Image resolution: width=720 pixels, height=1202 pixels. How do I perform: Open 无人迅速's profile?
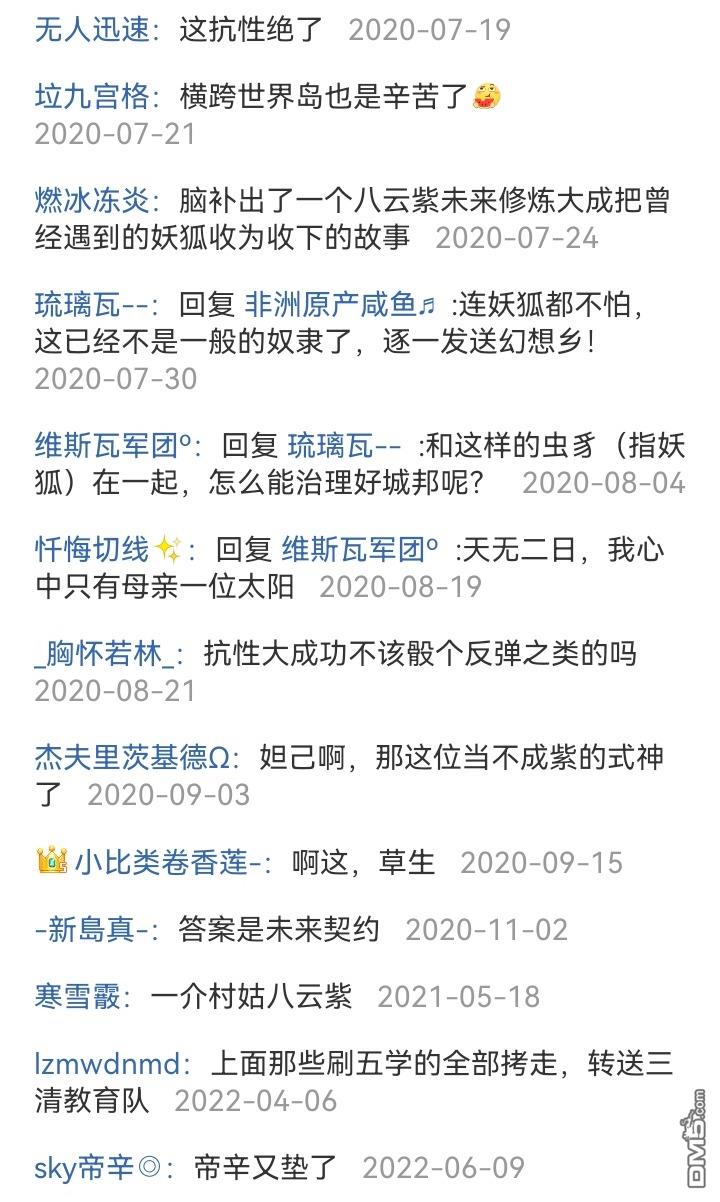[94, 28]
